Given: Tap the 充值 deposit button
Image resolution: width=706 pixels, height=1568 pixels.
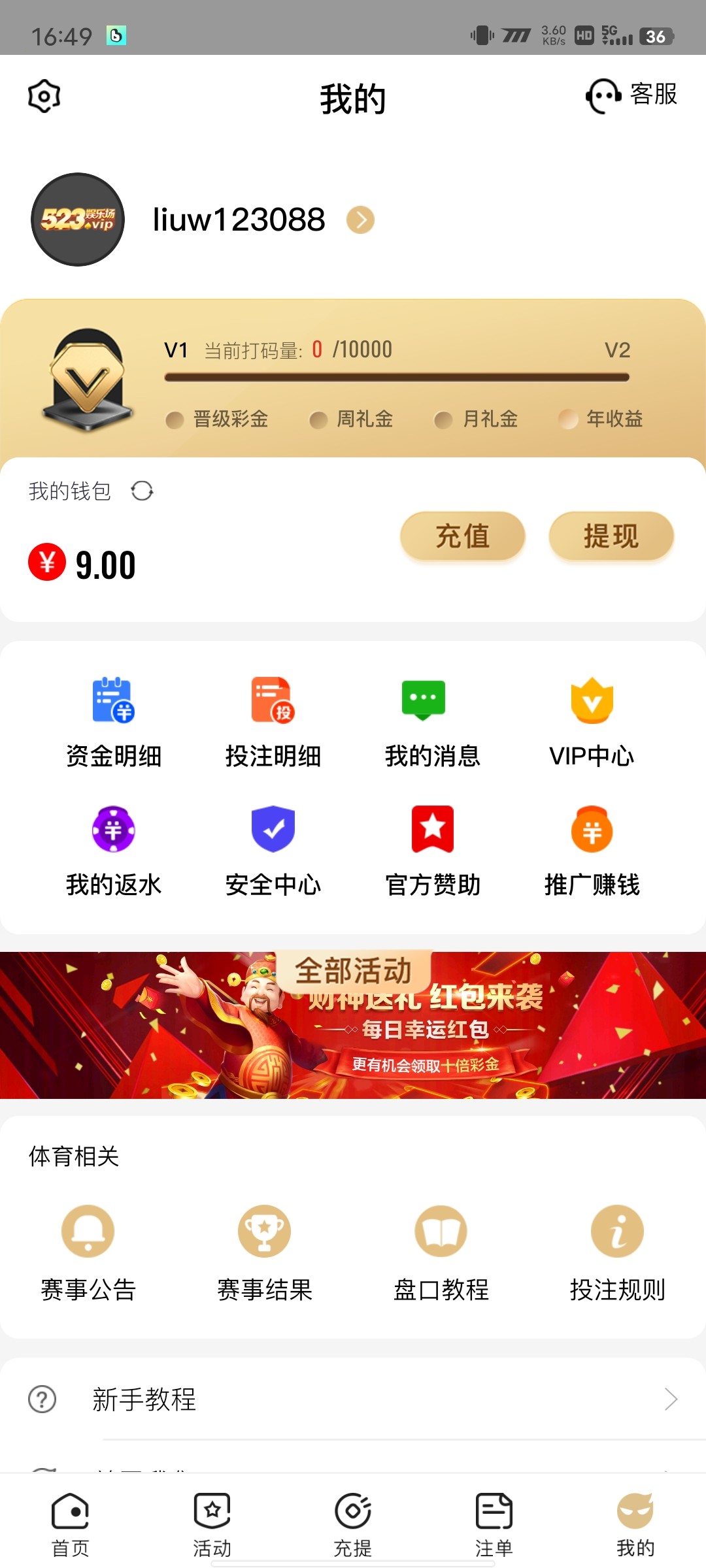Looking at the screenshot, I should point(462,536).
